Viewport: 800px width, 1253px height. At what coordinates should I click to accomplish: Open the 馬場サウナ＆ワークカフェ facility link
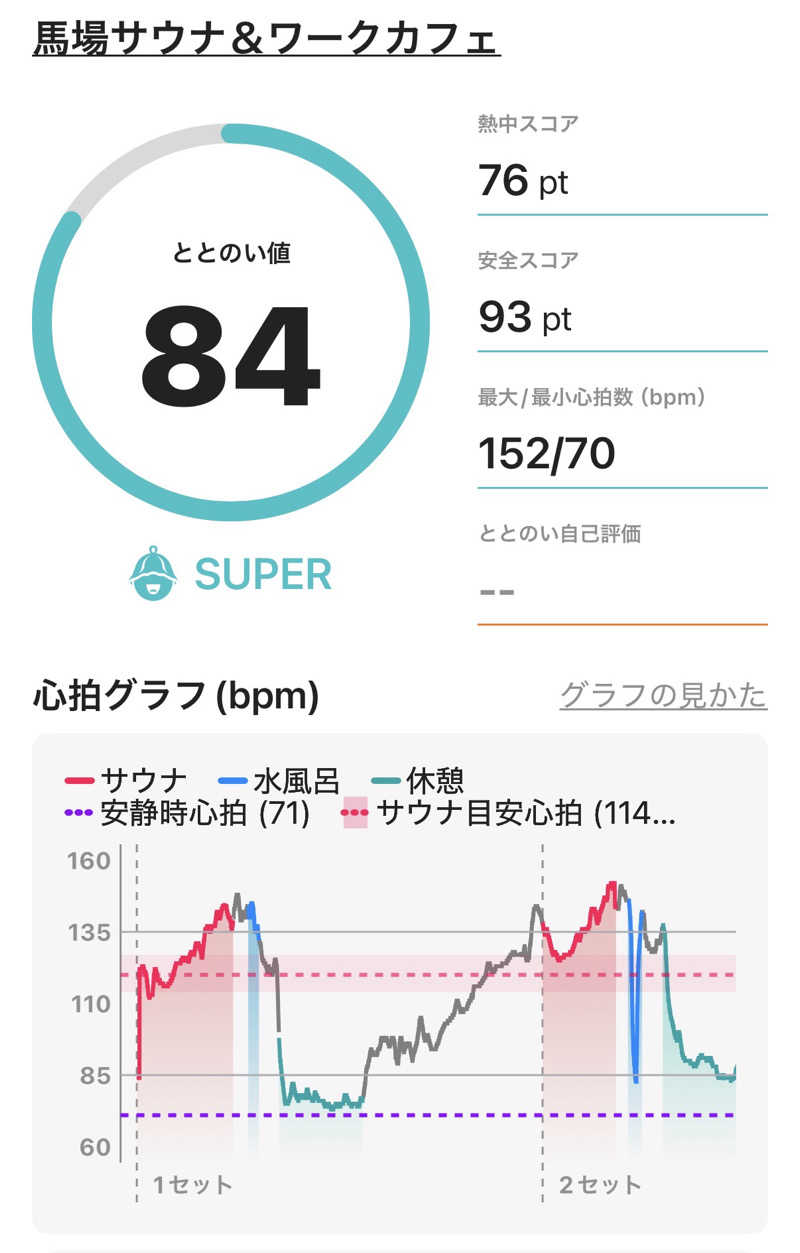(266, 38)
